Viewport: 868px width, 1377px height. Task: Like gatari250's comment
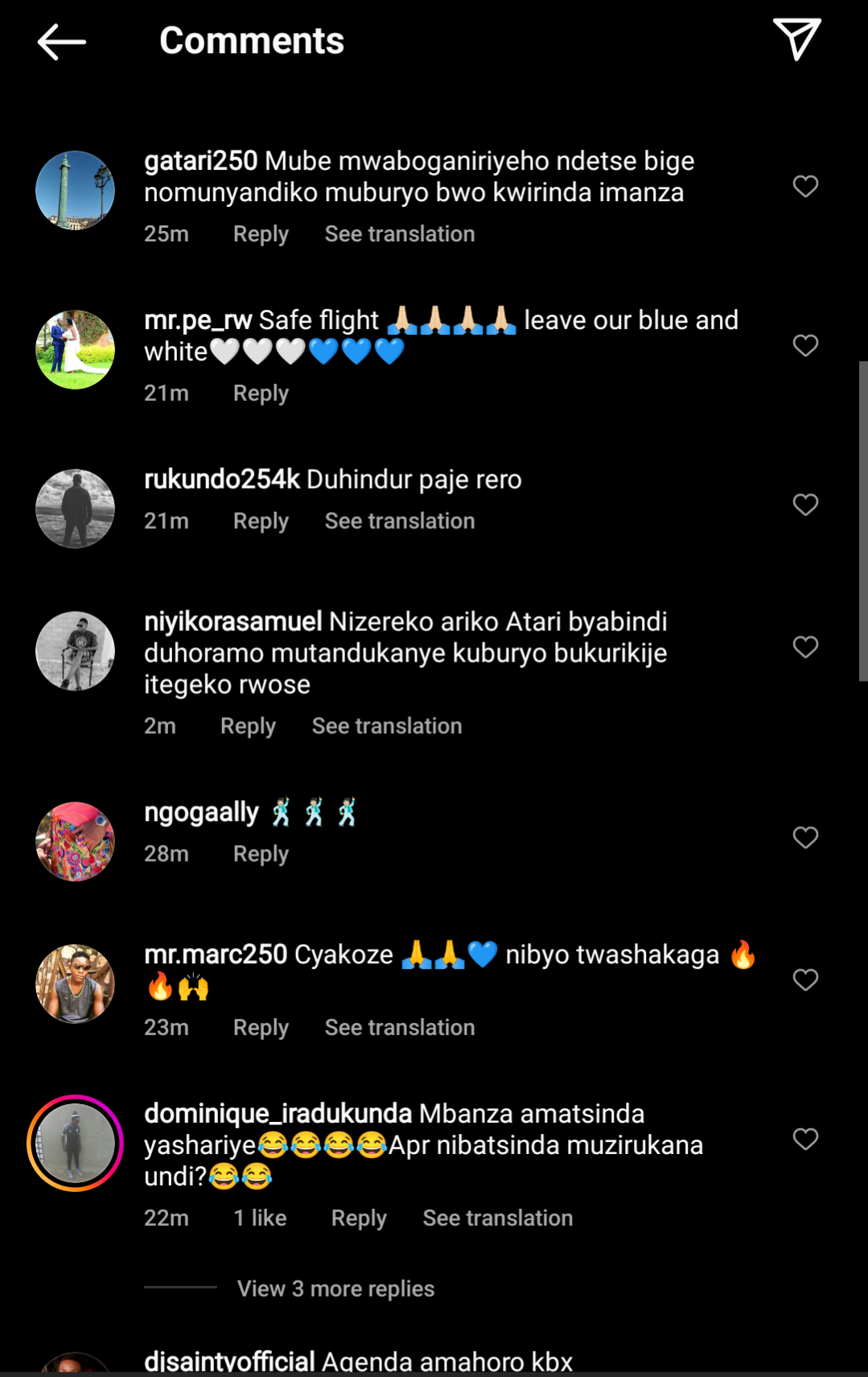pyautogui.click(x=805, y=187)
